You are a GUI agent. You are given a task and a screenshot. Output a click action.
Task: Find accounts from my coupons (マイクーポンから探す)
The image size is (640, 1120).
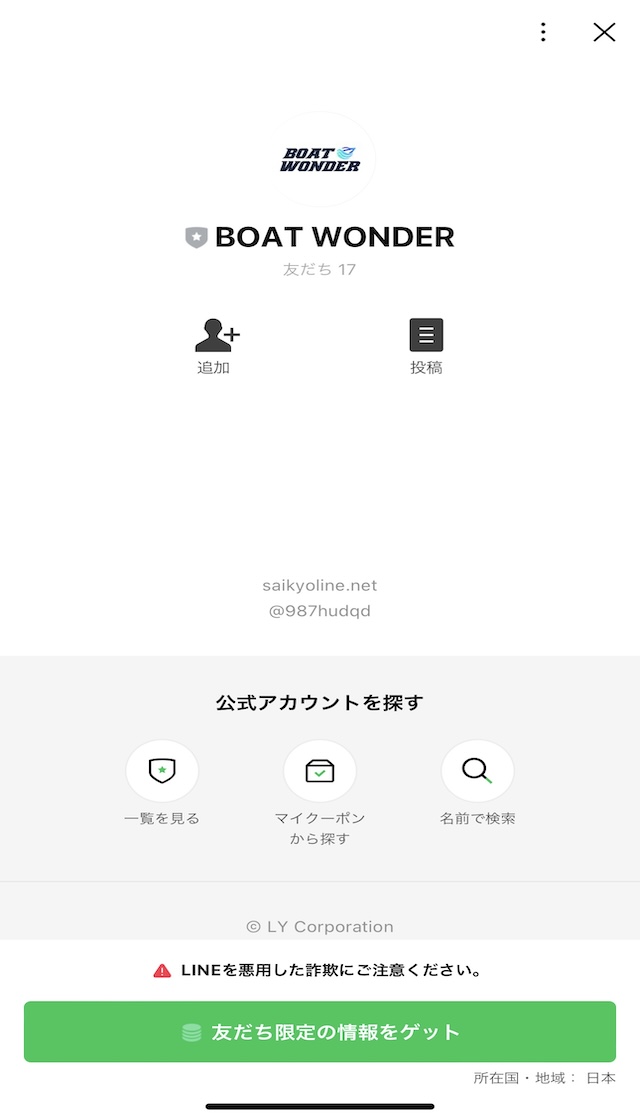320,772
